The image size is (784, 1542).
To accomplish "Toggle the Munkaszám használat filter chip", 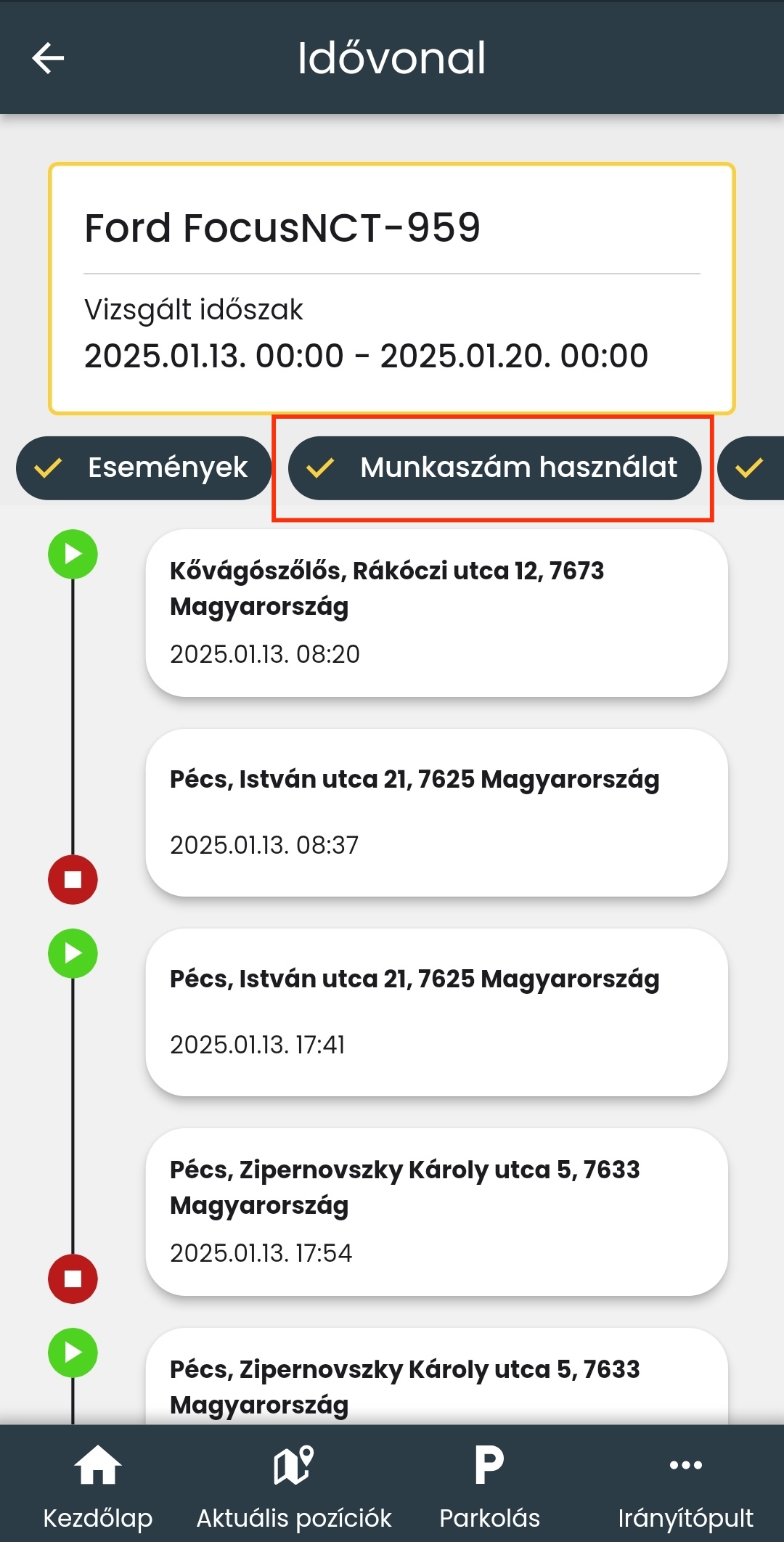I will (x=494, y=468).
